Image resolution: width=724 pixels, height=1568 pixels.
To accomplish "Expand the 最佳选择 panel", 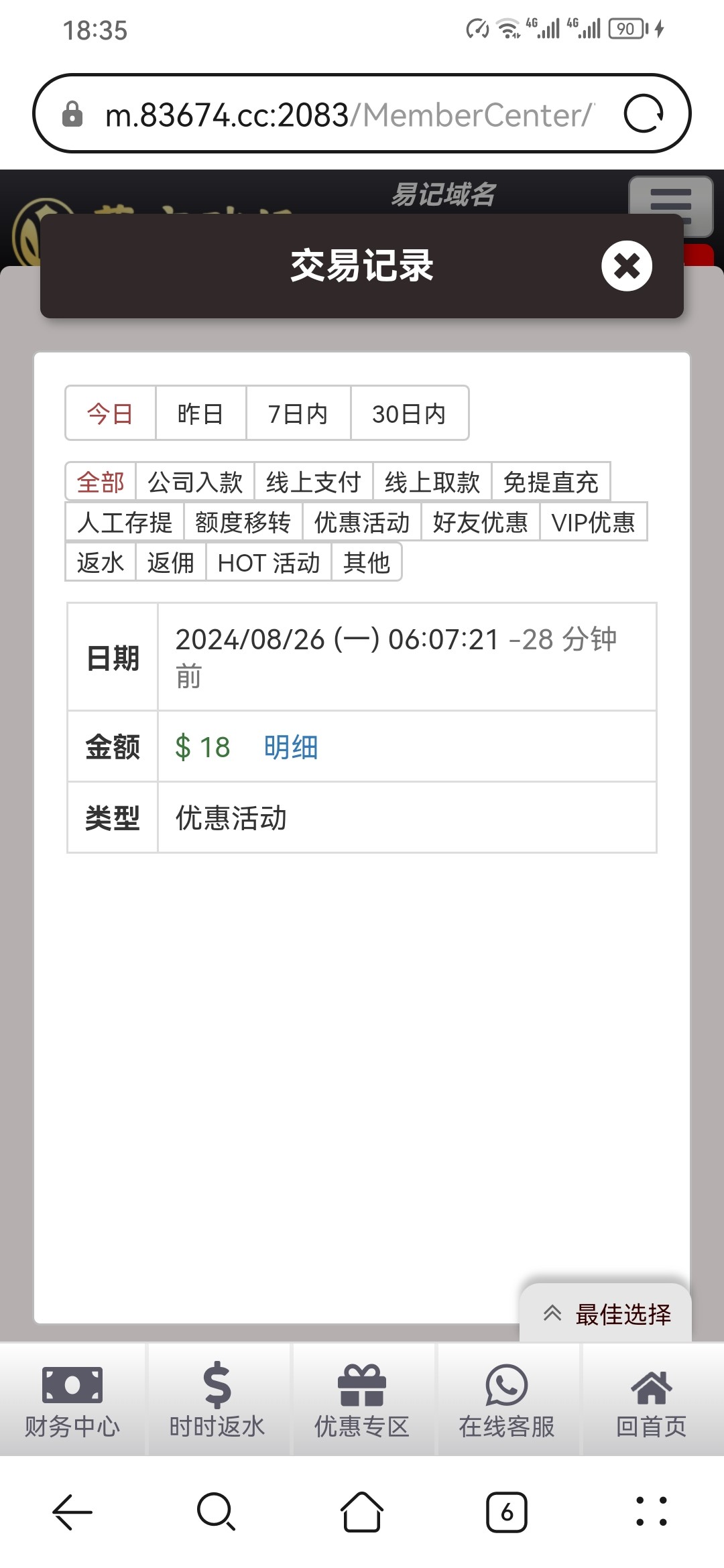I will pos(606,1313).
